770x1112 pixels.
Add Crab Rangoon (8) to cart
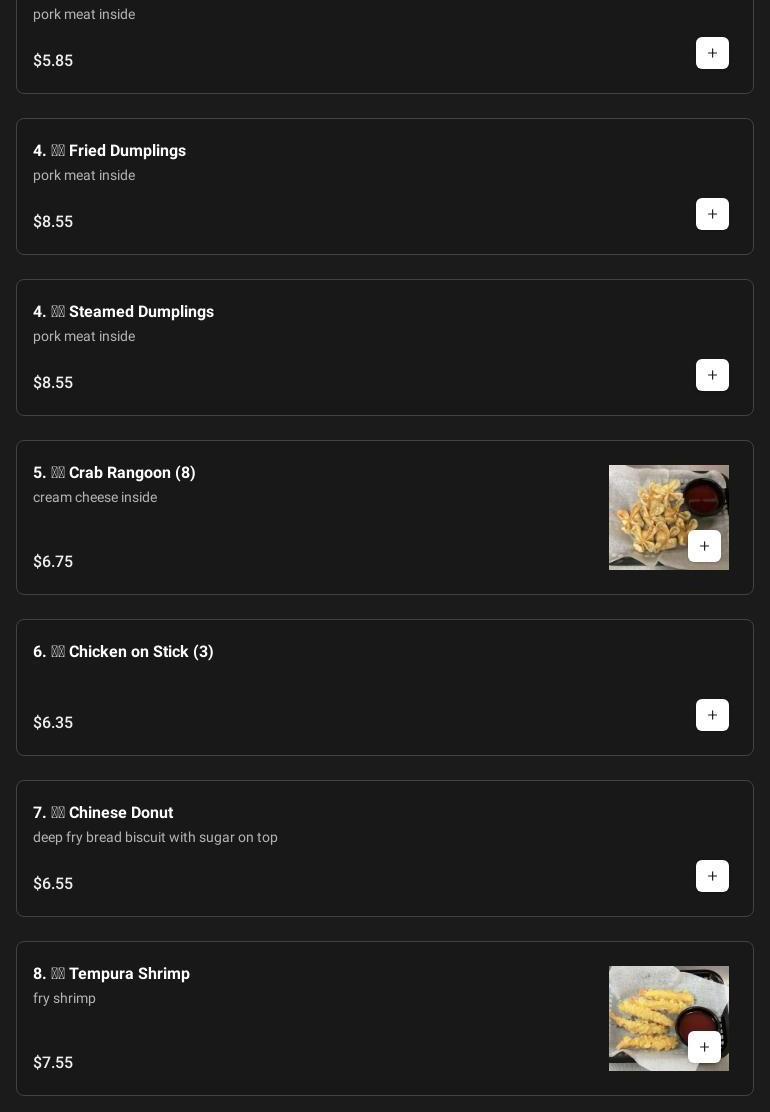(x=704, y=546)
